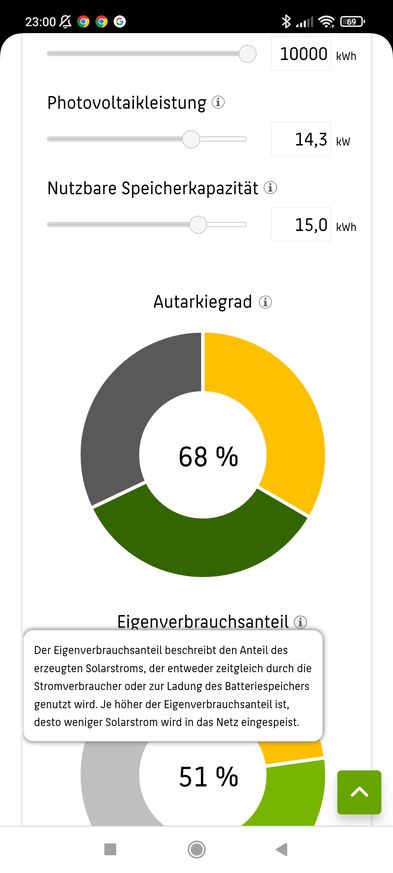393x873 pixels.
Task: Edit the 15,0 kWh storage field
Action: (301, 224)
